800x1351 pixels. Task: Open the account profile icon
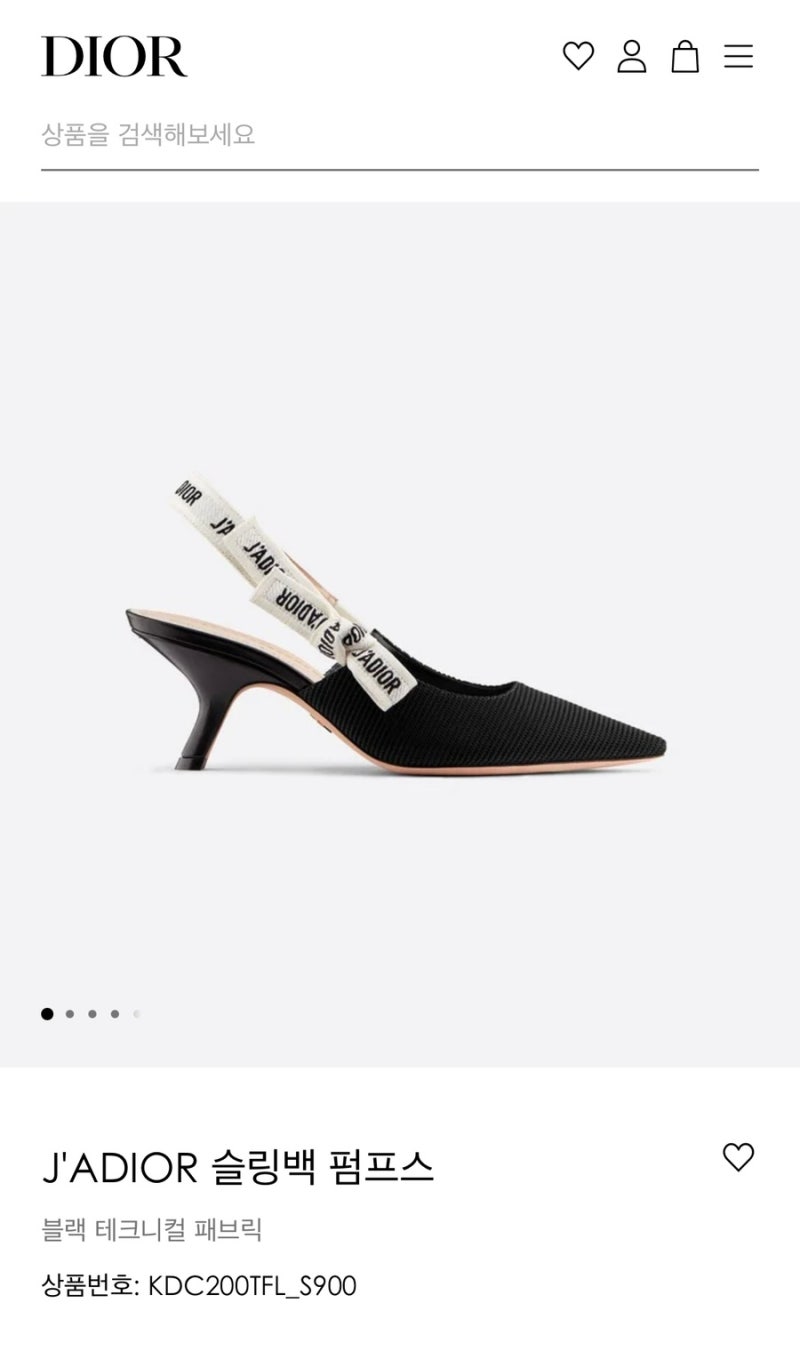click(632, 56)
